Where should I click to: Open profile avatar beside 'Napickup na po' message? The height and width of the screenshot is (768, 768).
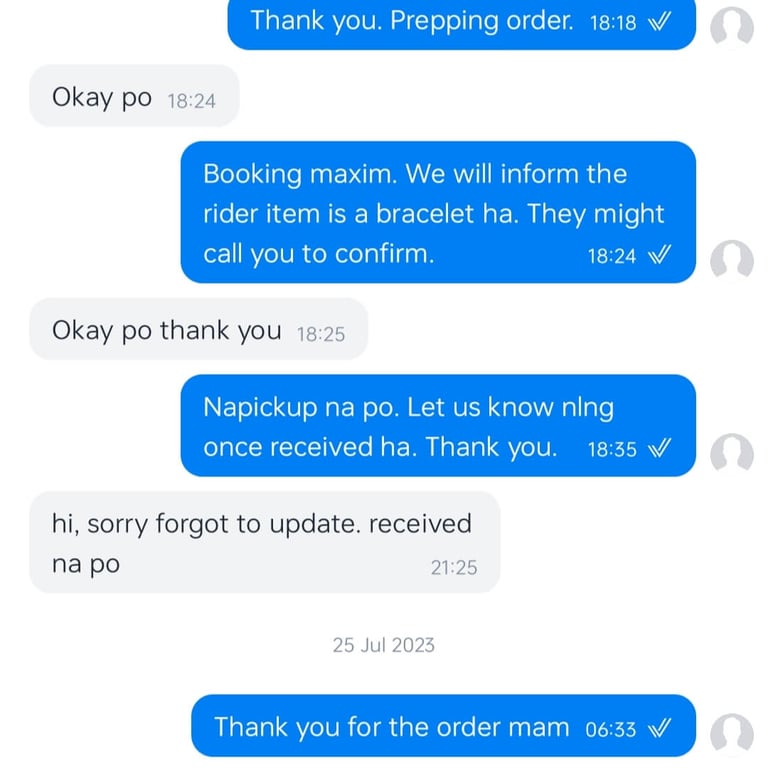click(x=732, y=455)
